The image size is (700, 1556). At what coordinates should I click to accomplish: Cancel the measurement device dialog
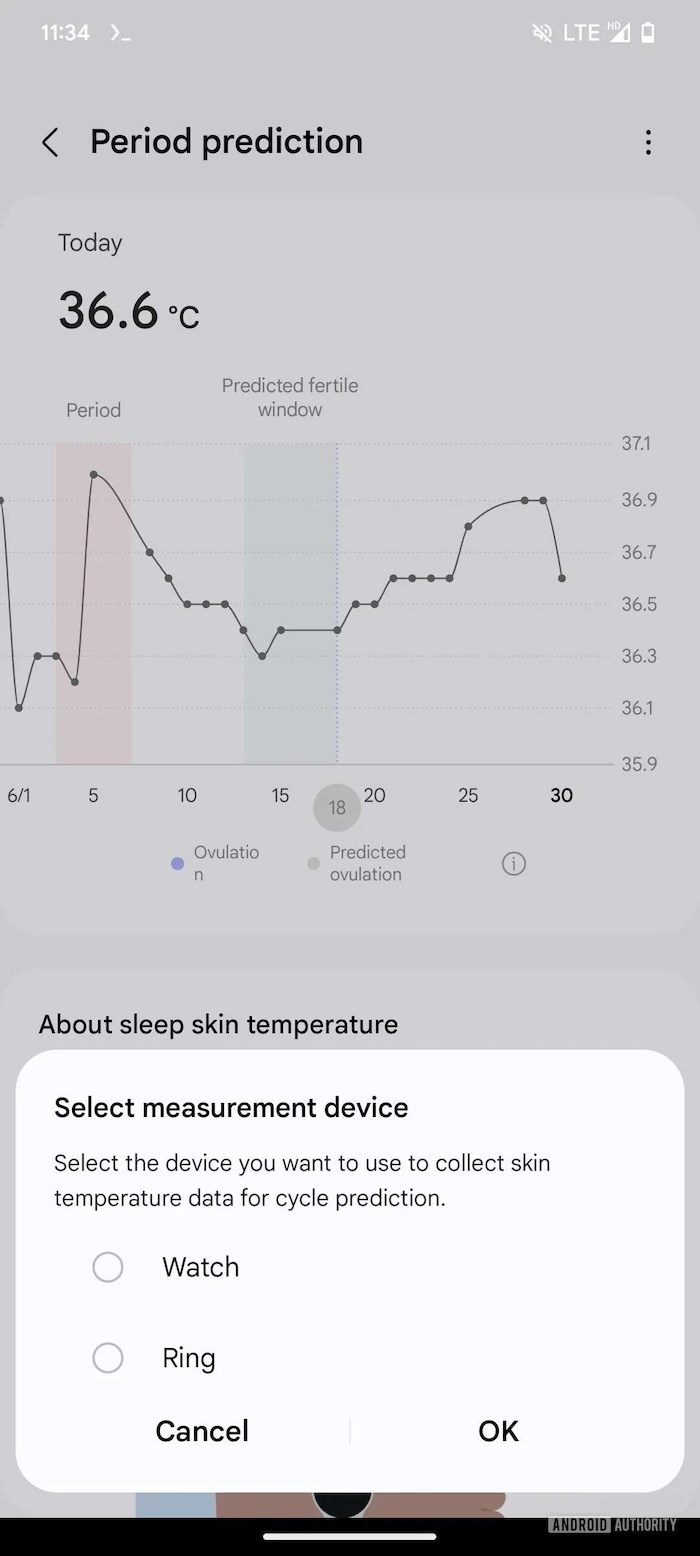pos(202,1431)
